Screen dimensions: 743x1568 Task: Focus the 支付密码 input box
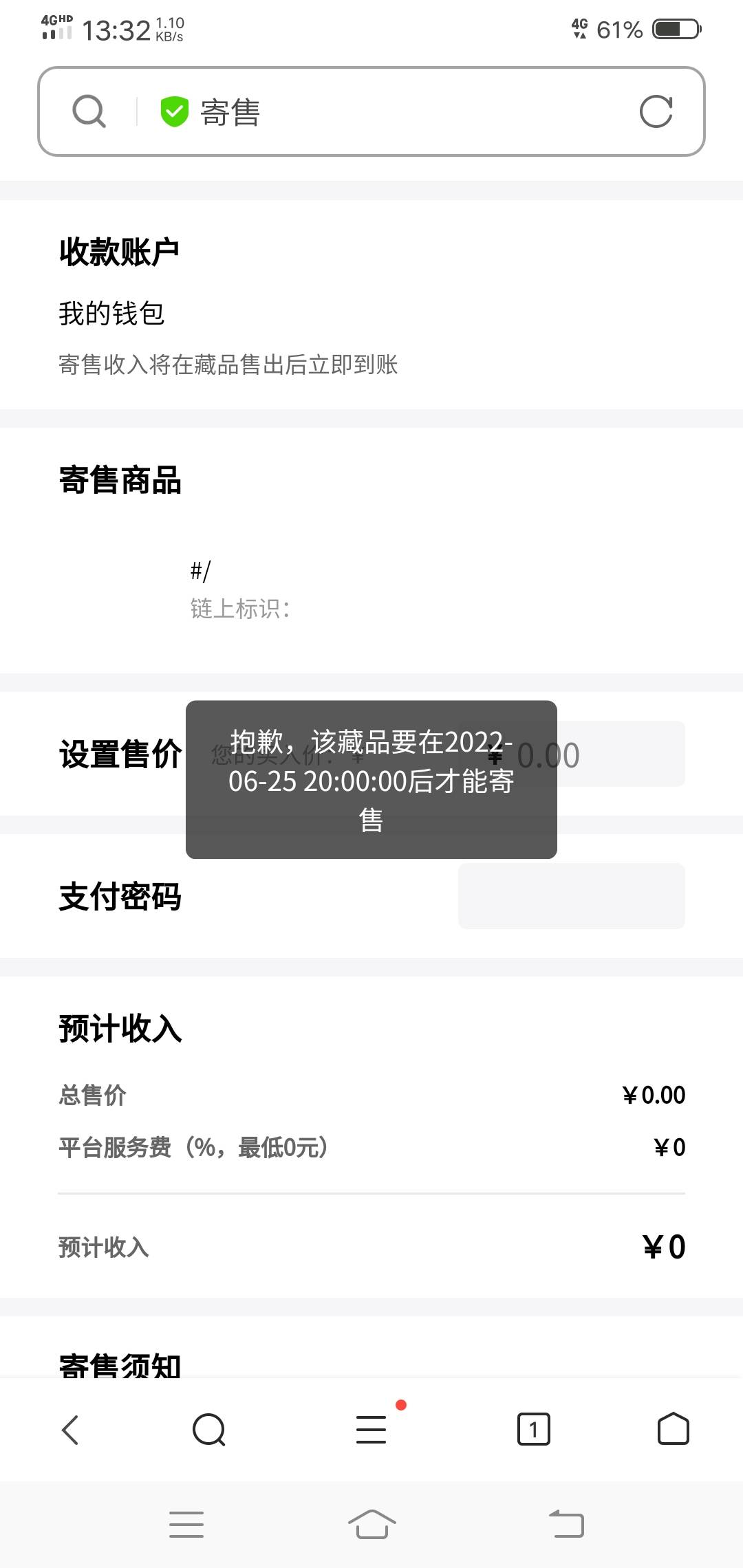[571, 896]
